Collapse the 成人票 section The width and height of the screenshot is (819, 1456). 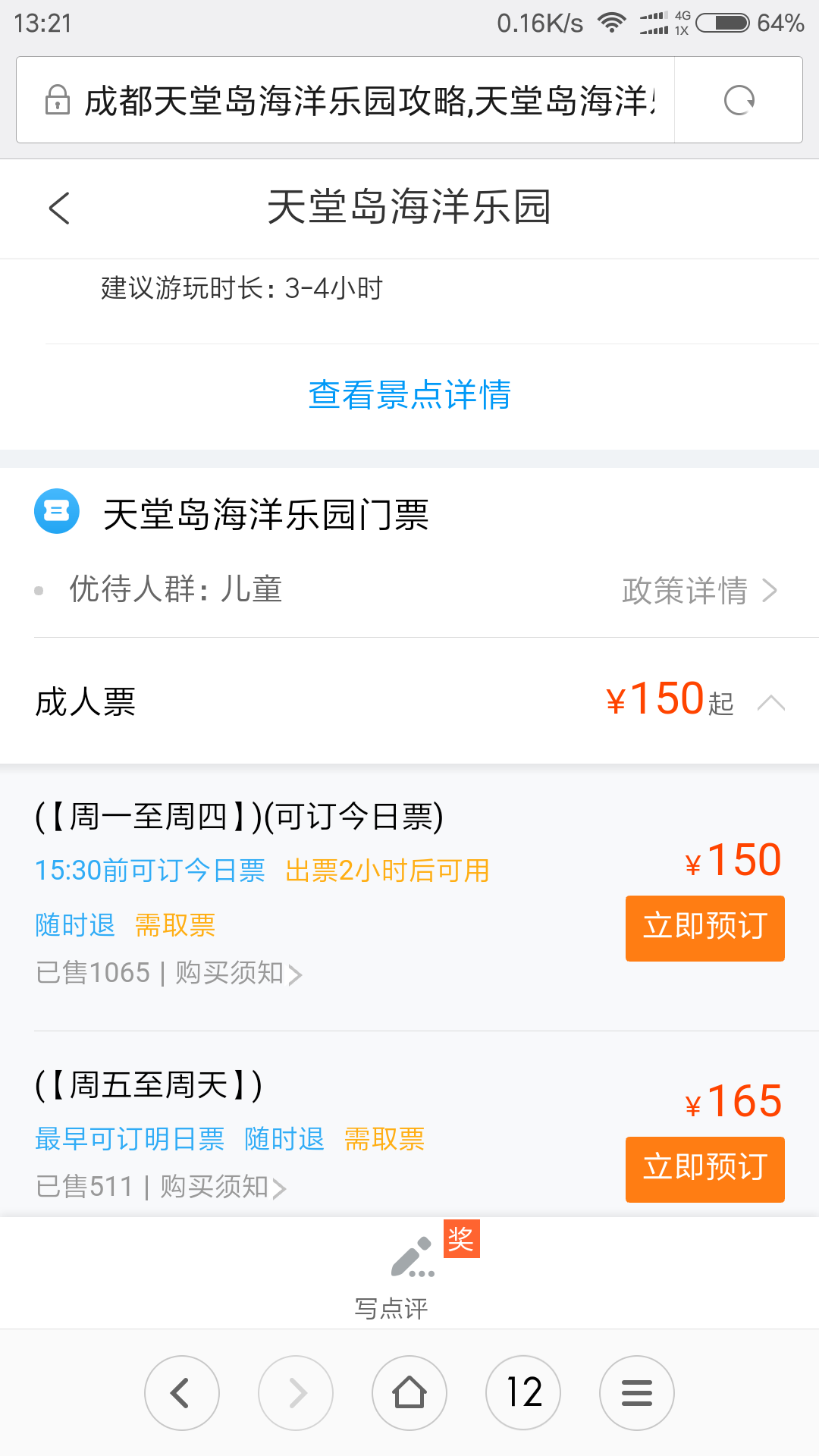pos(770,702)
